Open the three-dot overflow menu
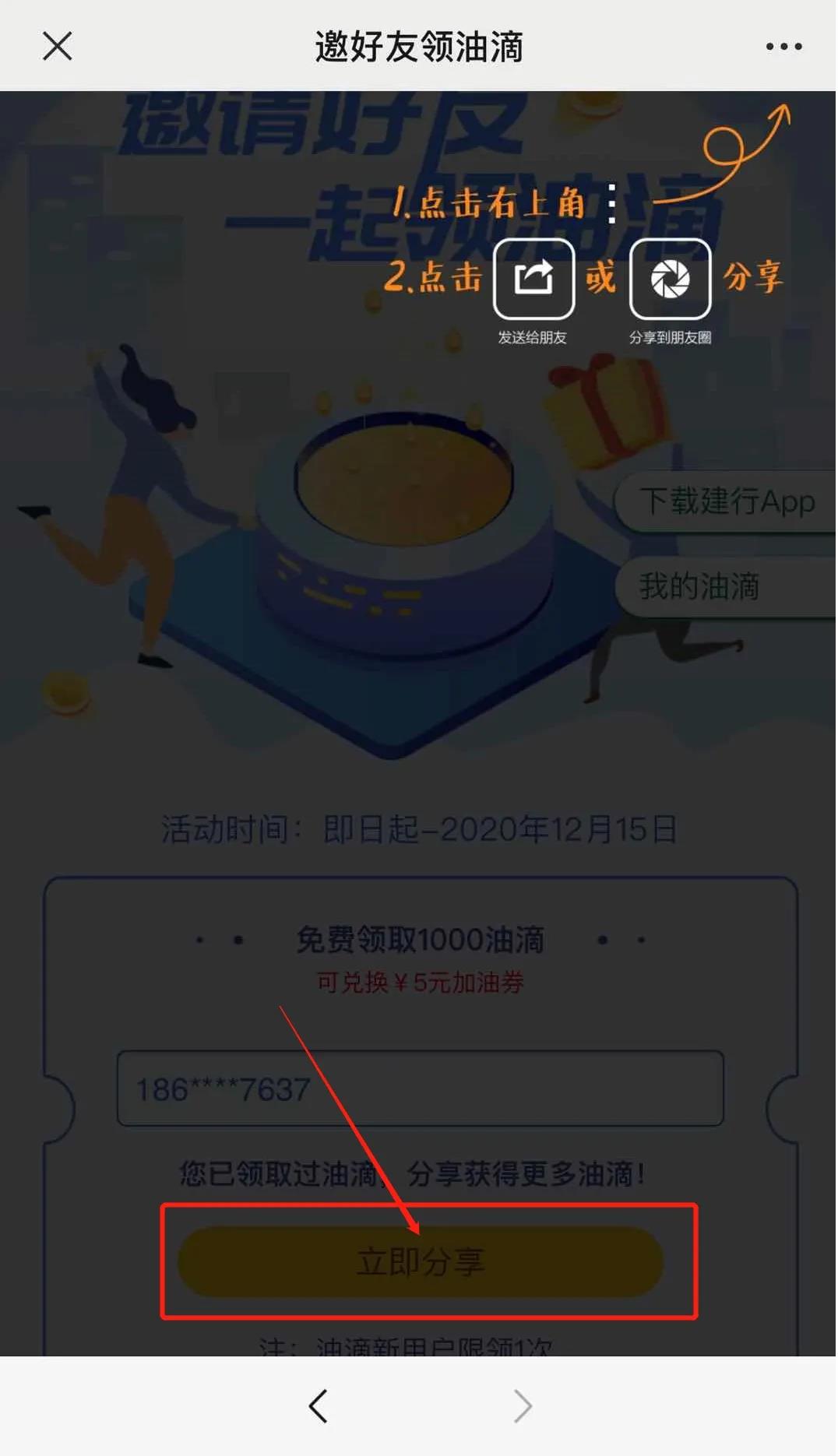Viewport: 838px width, 1456px height. 783,47
